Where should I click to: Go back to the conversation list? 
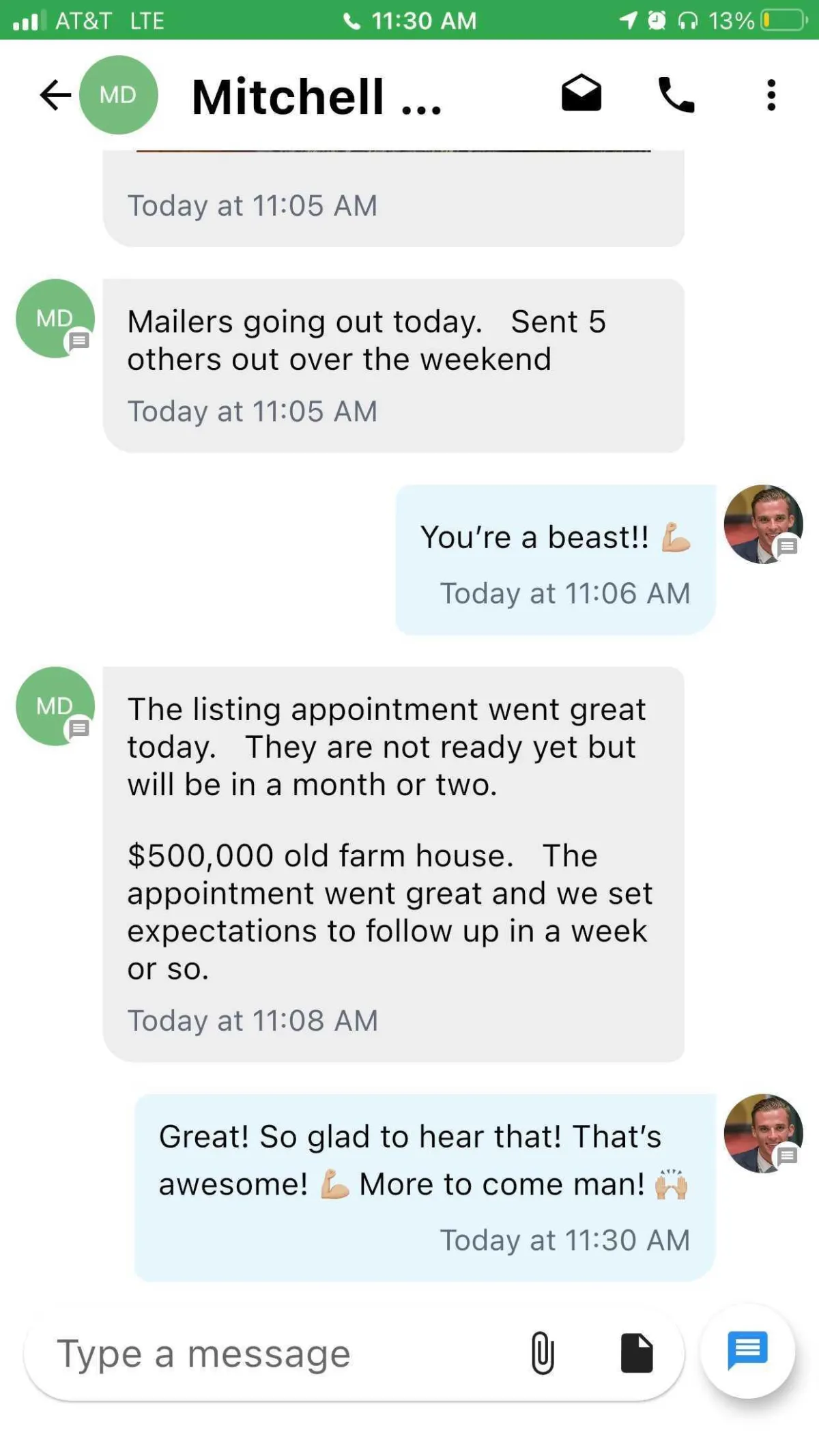(55, 95)
